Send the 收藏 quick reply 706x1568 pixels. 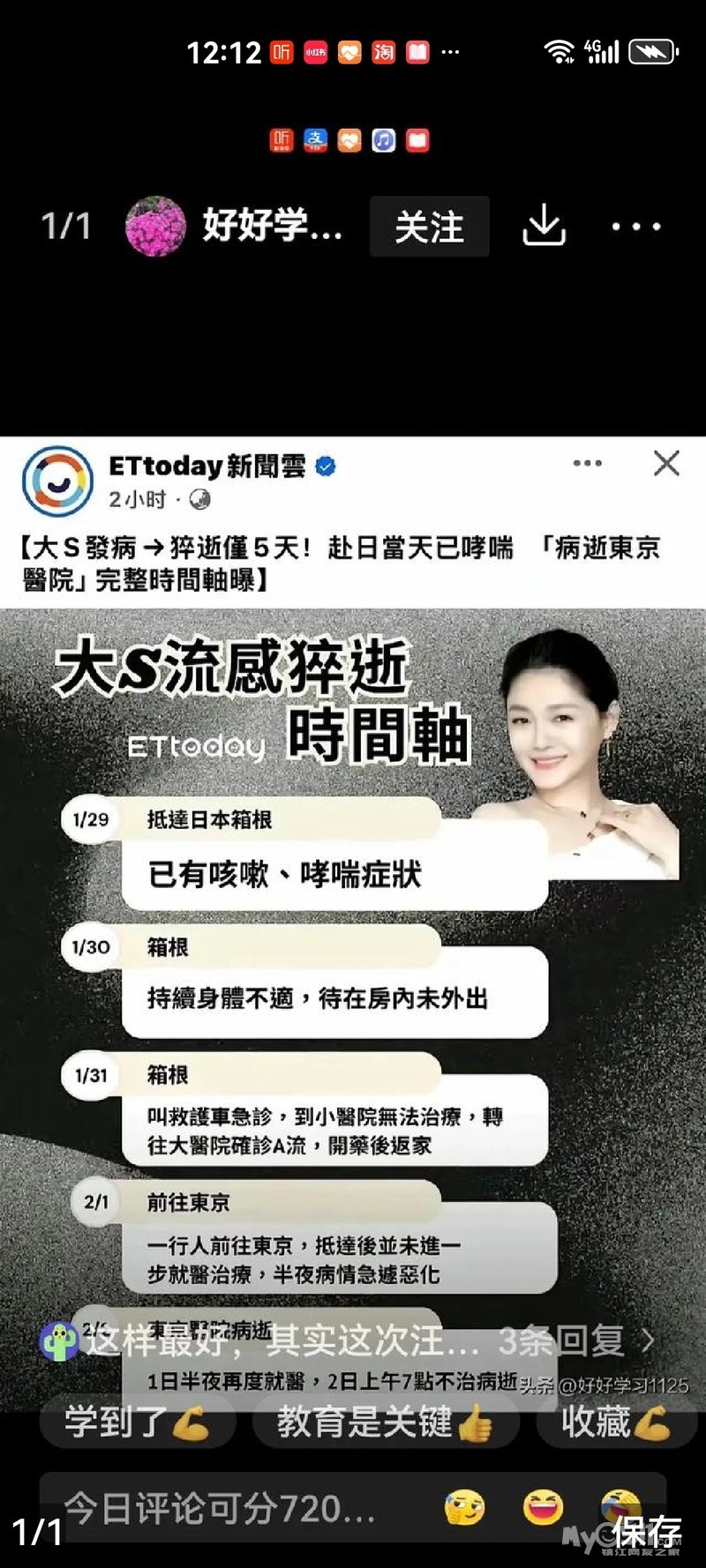pyautogui.click(x=614, y=1422)
